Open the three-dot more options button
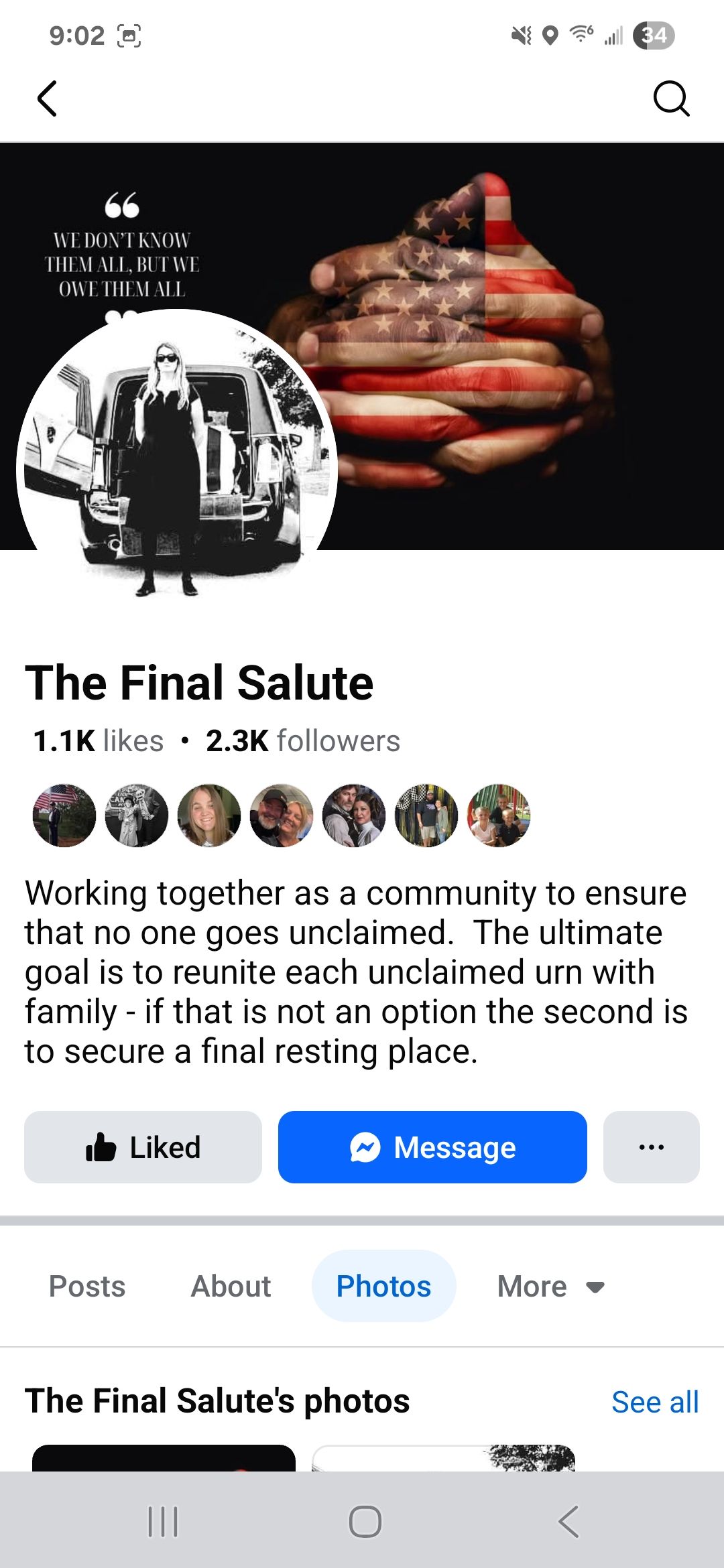The height and width of the screenshot is (1568, 724). pos(651,1147)
